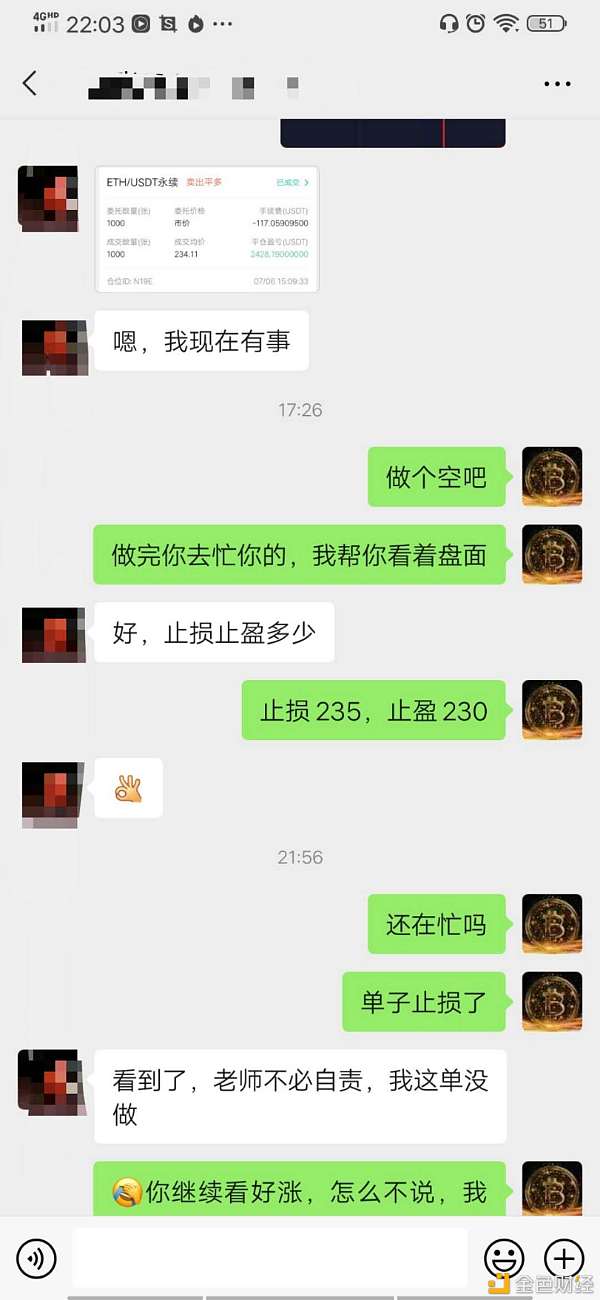The width and height of the screenshot is (600, 1300).
Task: Open the plus attachment menu
Action: click(563, 1257)
